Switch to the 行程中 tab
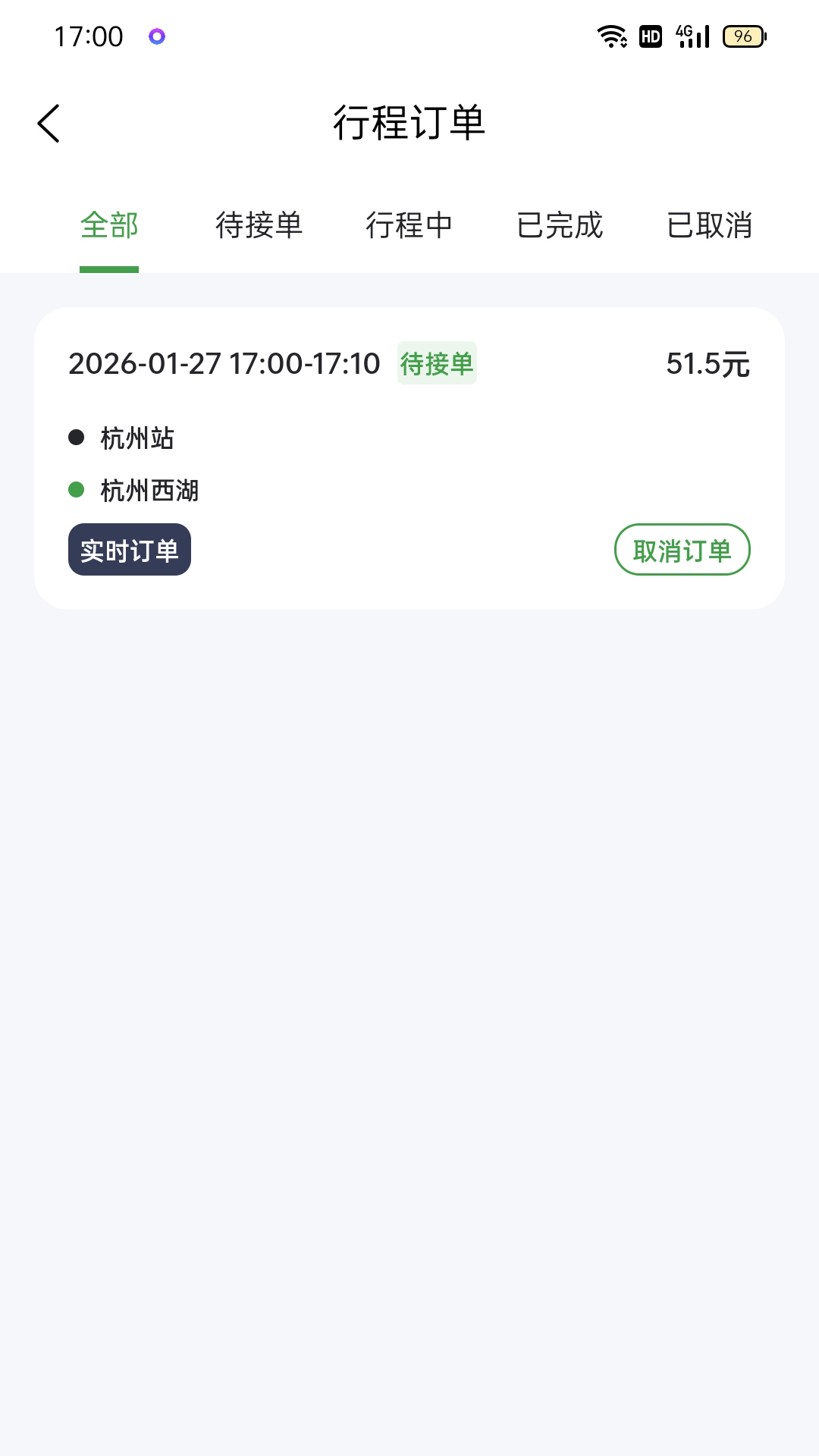Screen dimensions: 819x1456 [410, 226]
